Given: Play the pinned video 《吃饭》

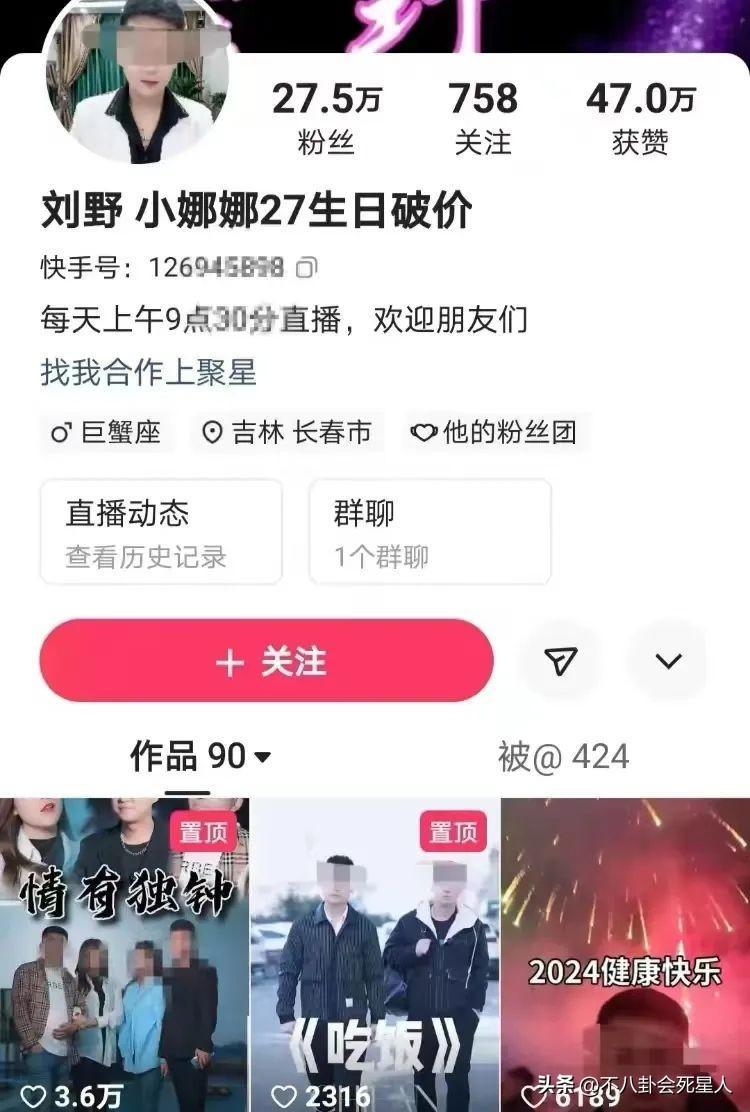Looking at the screenshot, I should (x=374, y=955).
